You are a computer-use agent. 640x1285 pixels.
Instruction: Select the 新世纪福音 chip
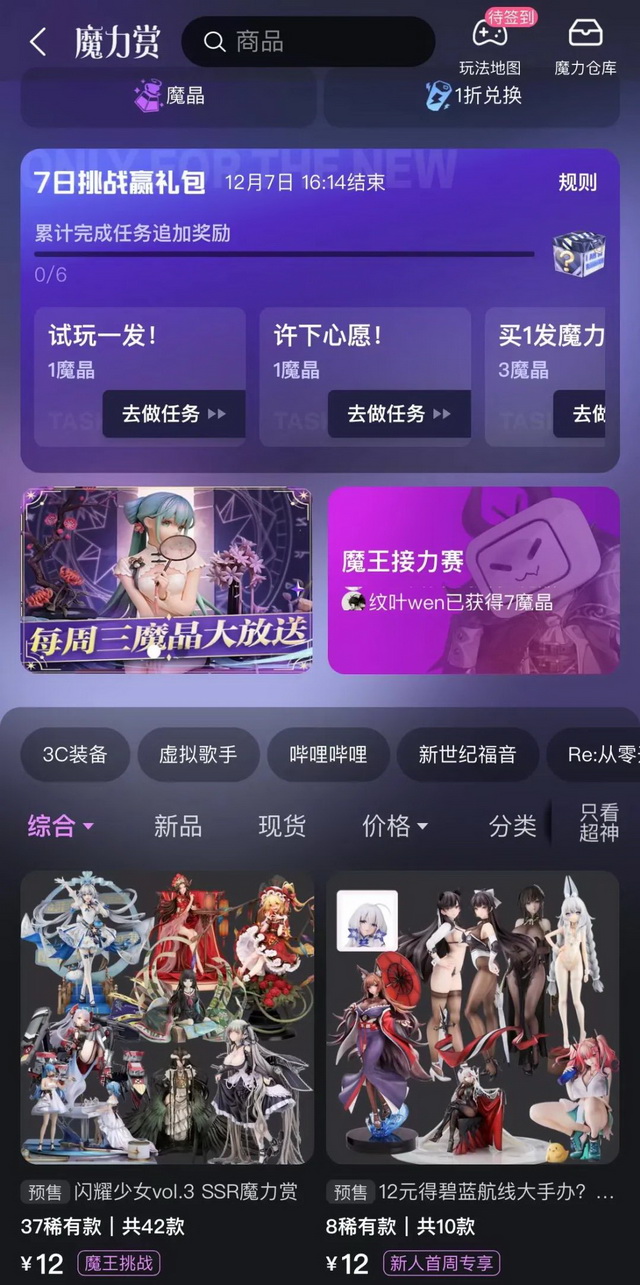coord(467,754)
